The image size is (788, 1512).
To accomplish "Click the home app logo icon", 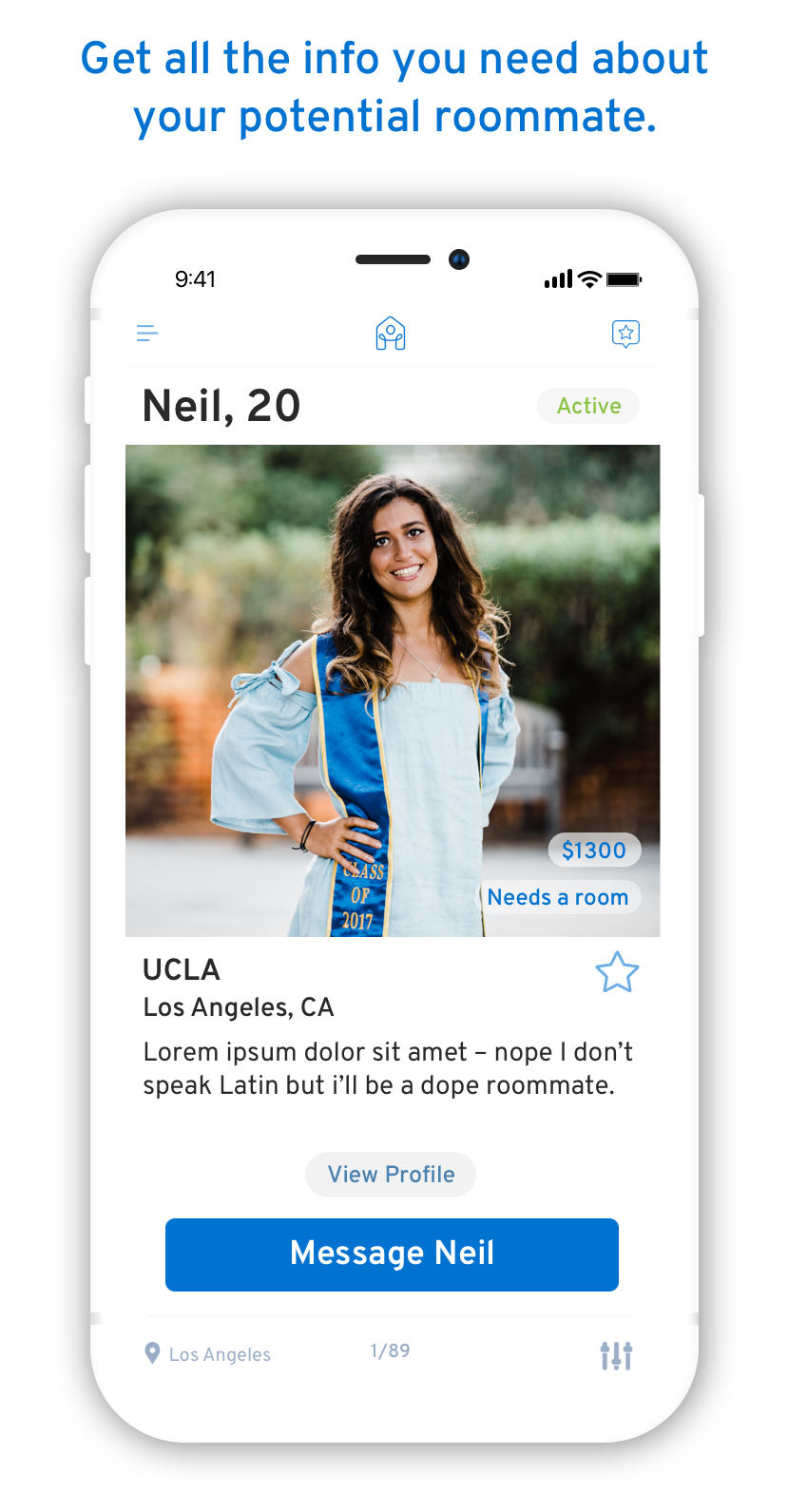I will tap(390, 333).
